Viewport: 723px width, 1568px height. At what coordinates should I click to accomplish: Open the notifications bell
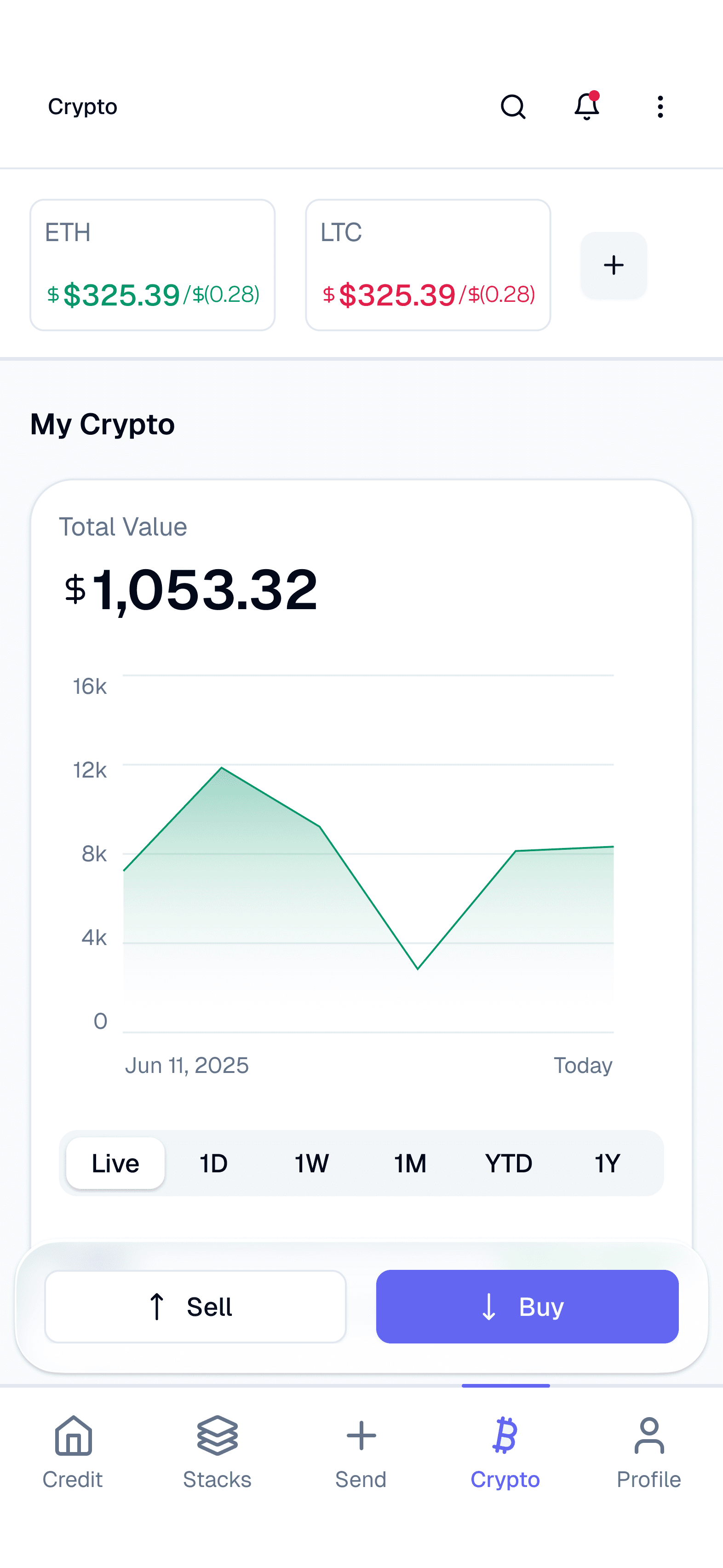587,107
